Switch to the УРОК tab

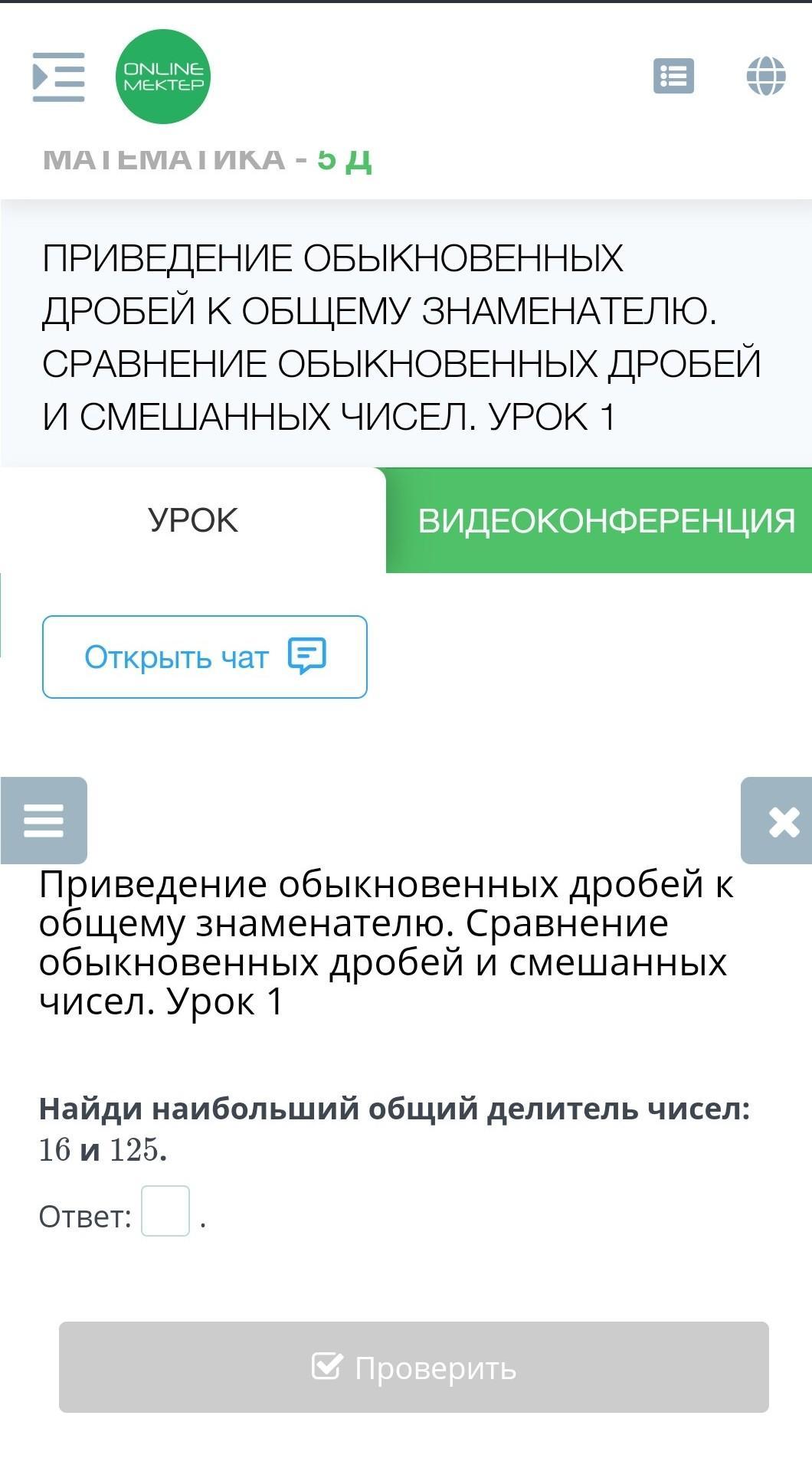(193, 520)
